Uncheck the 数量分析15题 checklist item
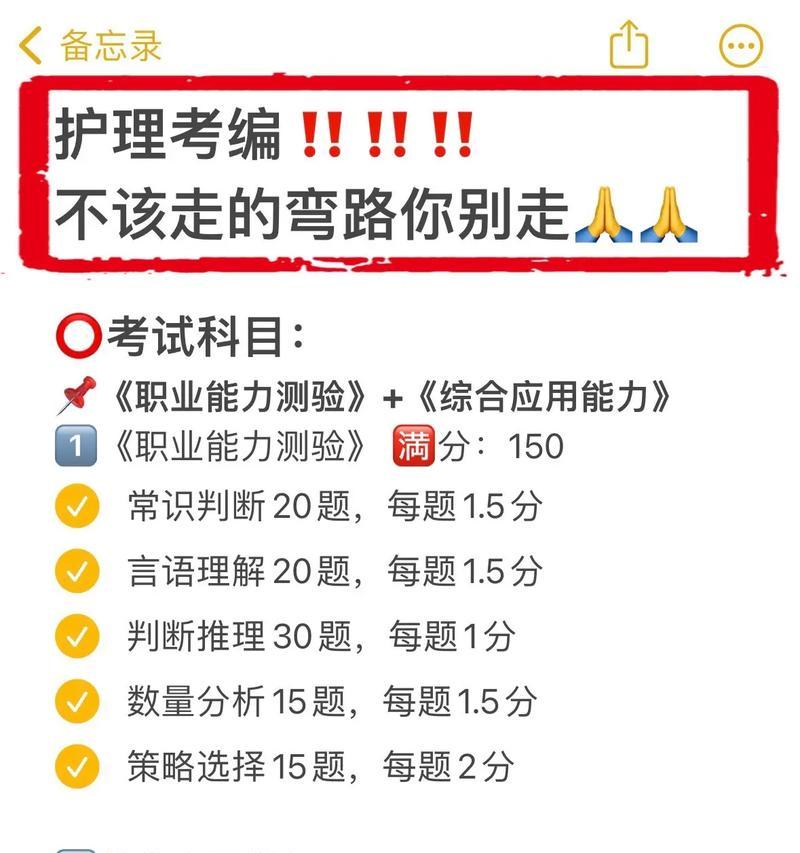 coord(77,701)
